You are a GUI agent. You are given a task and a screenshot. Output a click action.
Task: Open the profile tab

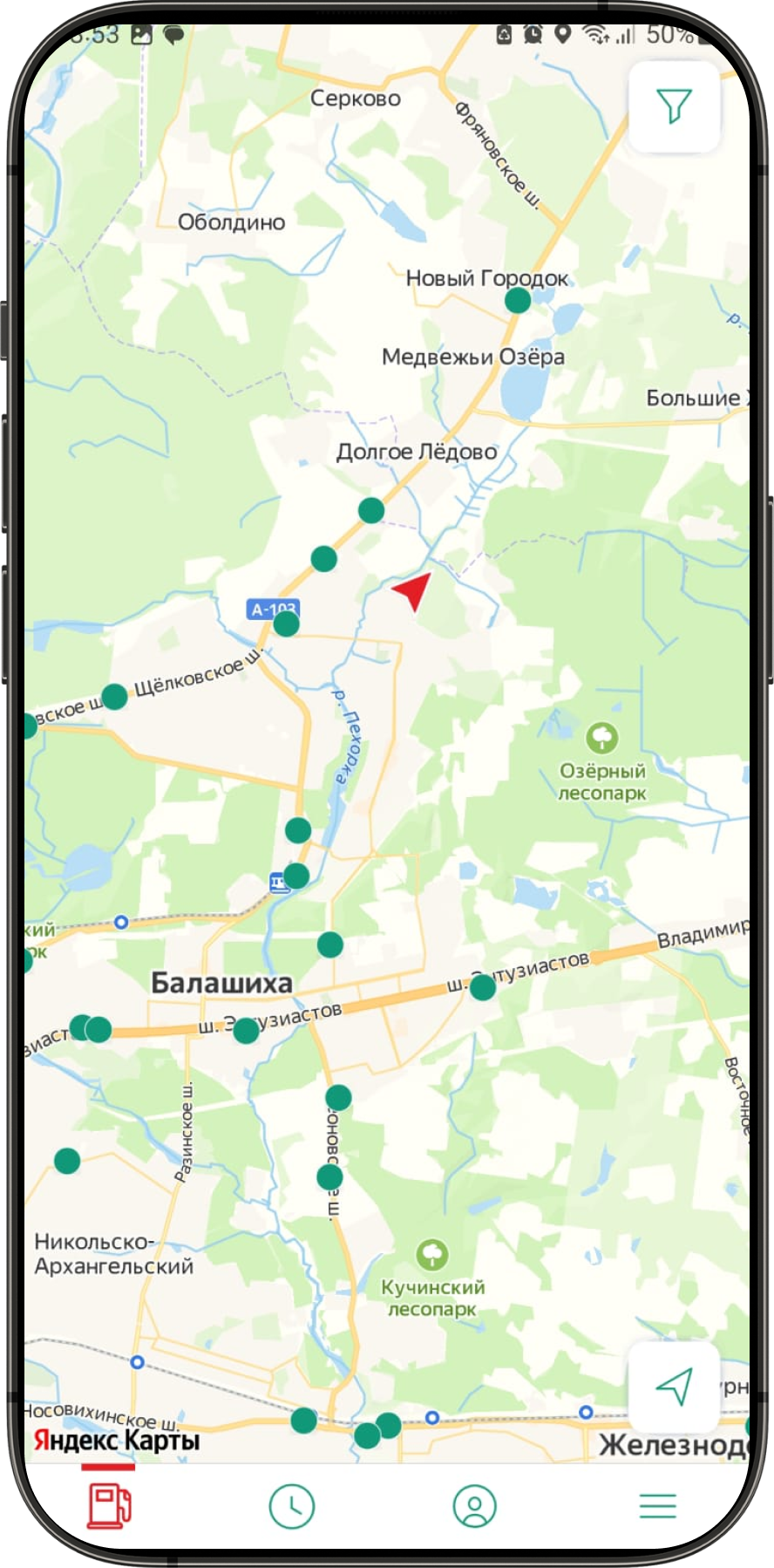475,1506
